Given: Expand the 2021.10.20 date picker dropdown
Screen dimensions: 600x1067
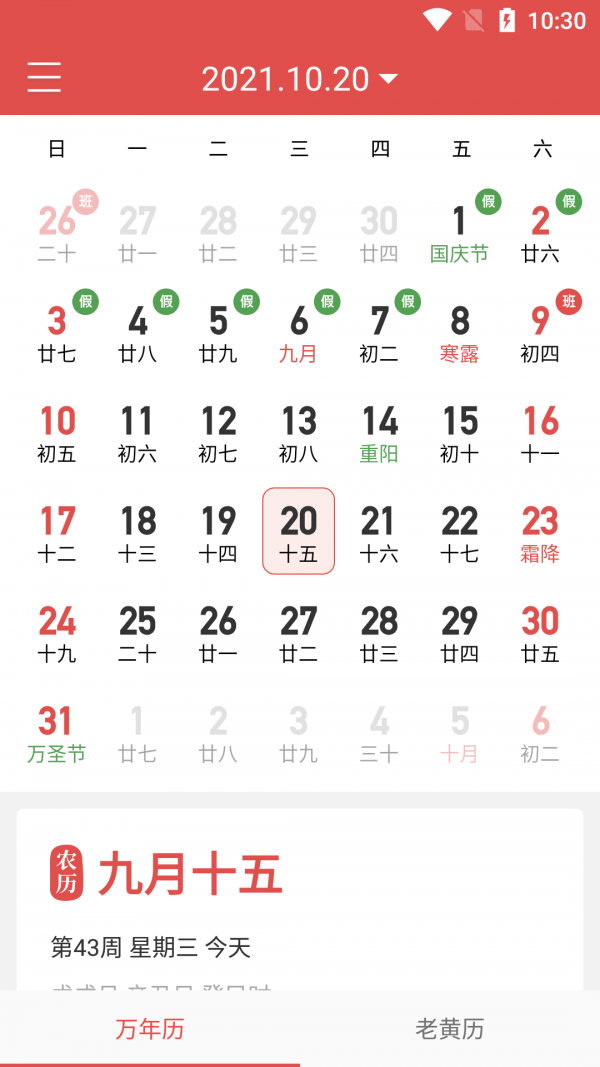Looking at the screenshot, I should click(299, 79).
